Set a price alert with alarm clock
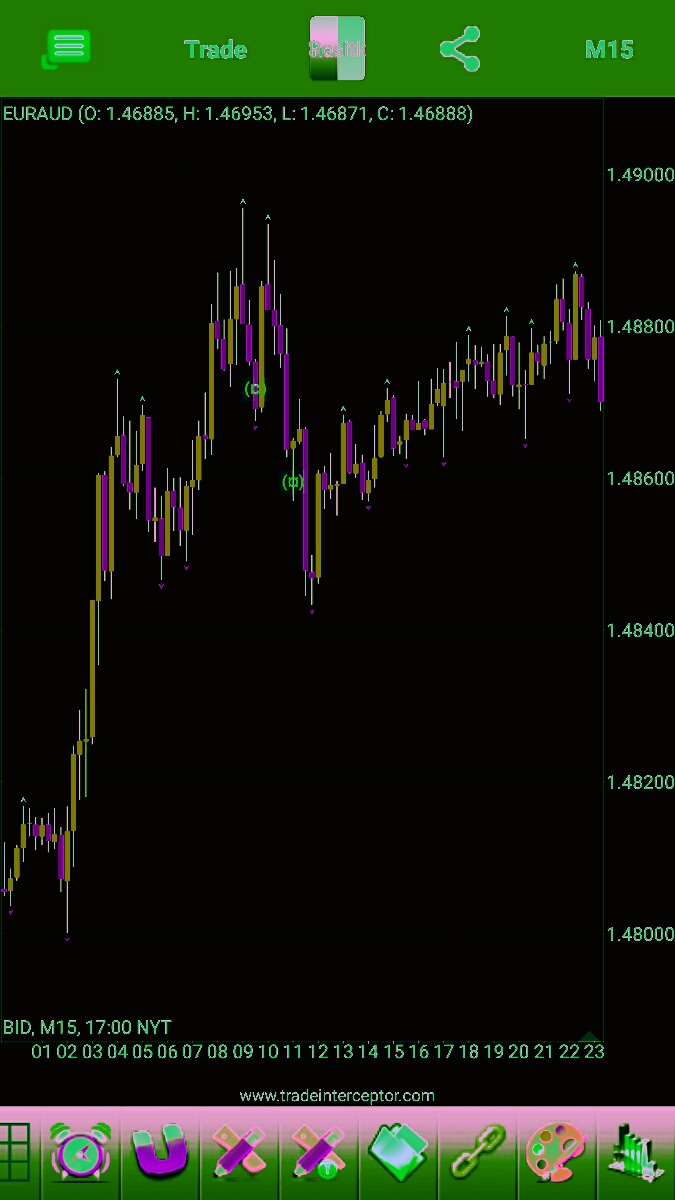675x1200 pixels. pyautogui.click(x=79, y=1153)
